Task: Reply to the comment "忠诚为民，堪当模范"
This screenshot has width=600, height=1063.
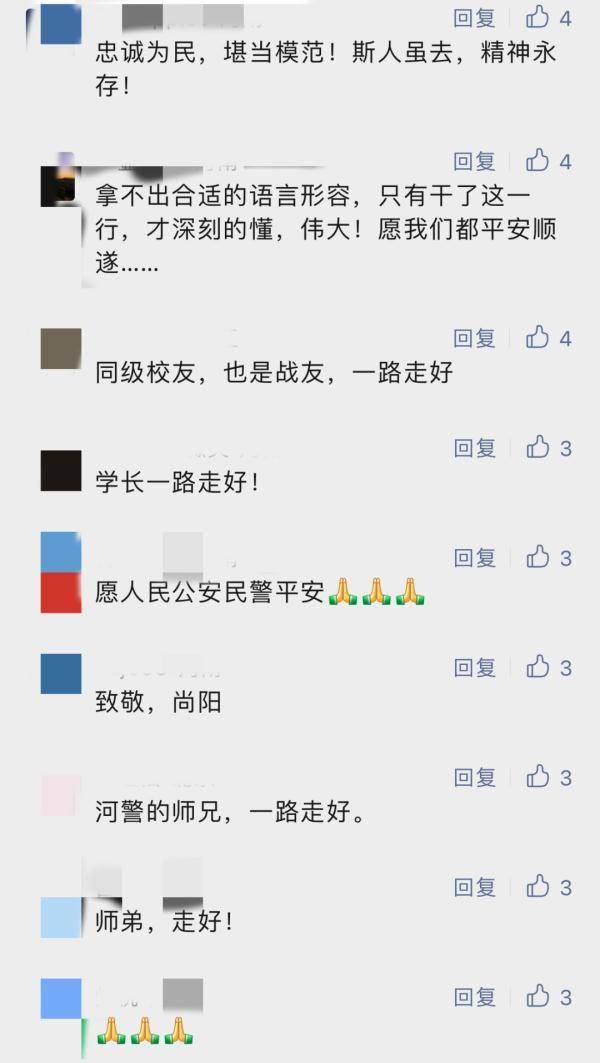Action: tap(475, 18)
